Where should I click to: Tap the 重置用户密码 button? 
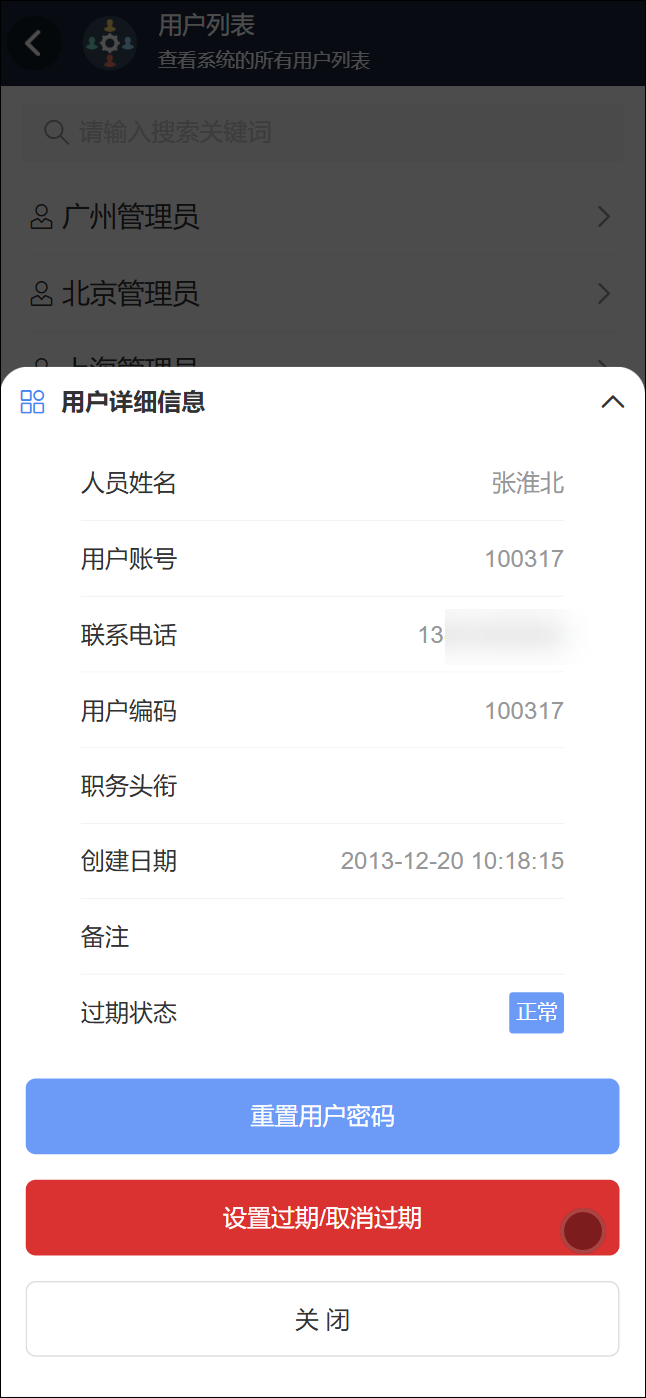click(x=322, y=1116)
